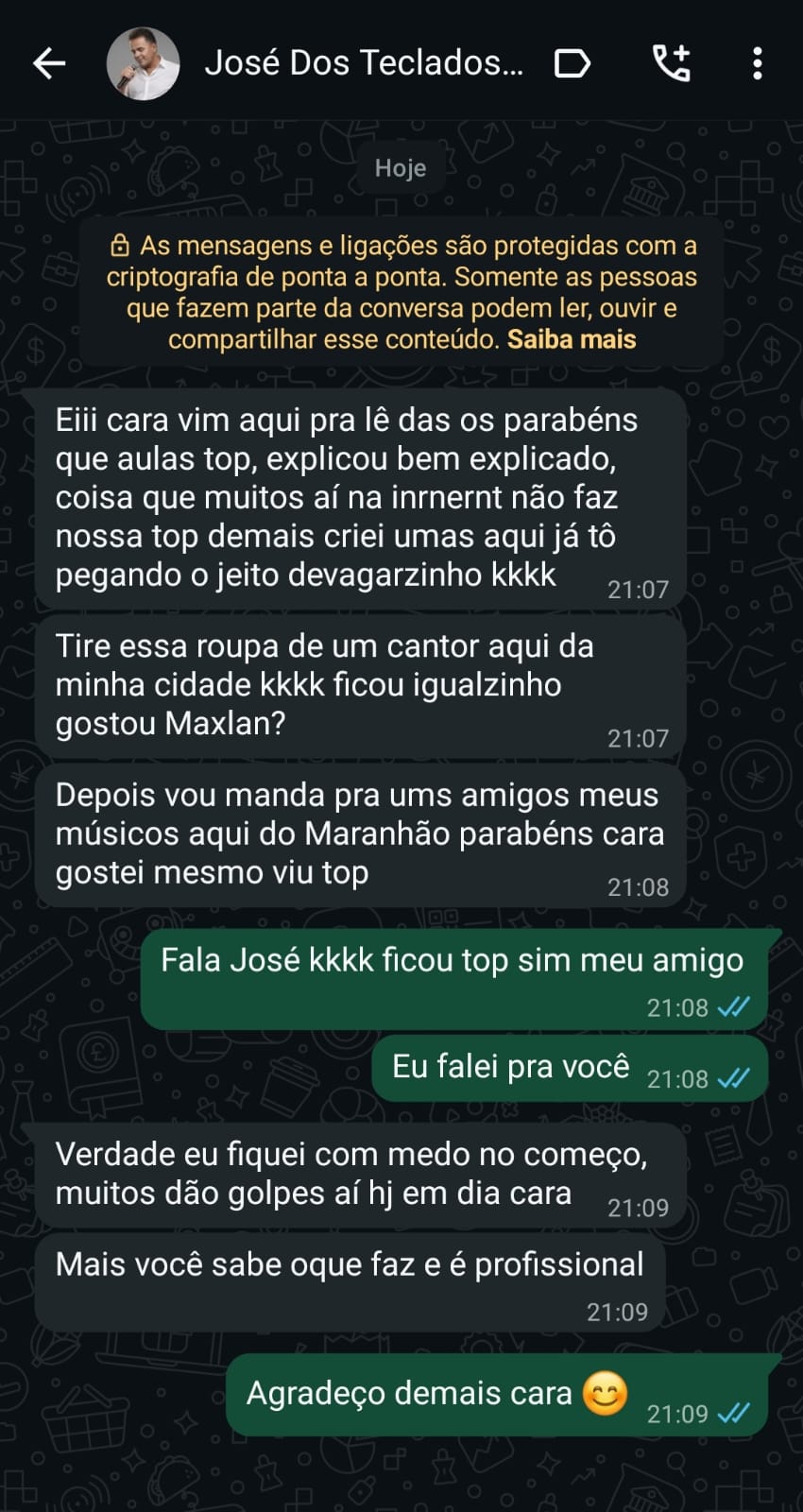This screenshot has width=803, height=1512.
Task: Tap José's profile picture
Action: (x=142, y=64)
